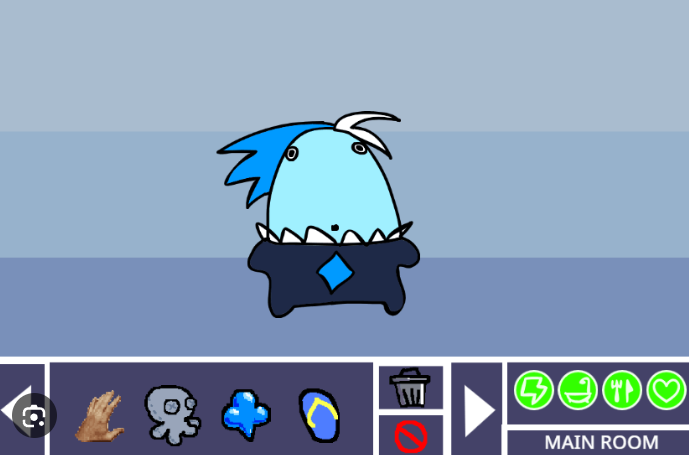This screenshot has height=455, width=689.
Task: Tap the trash can button
Action: 410,388
